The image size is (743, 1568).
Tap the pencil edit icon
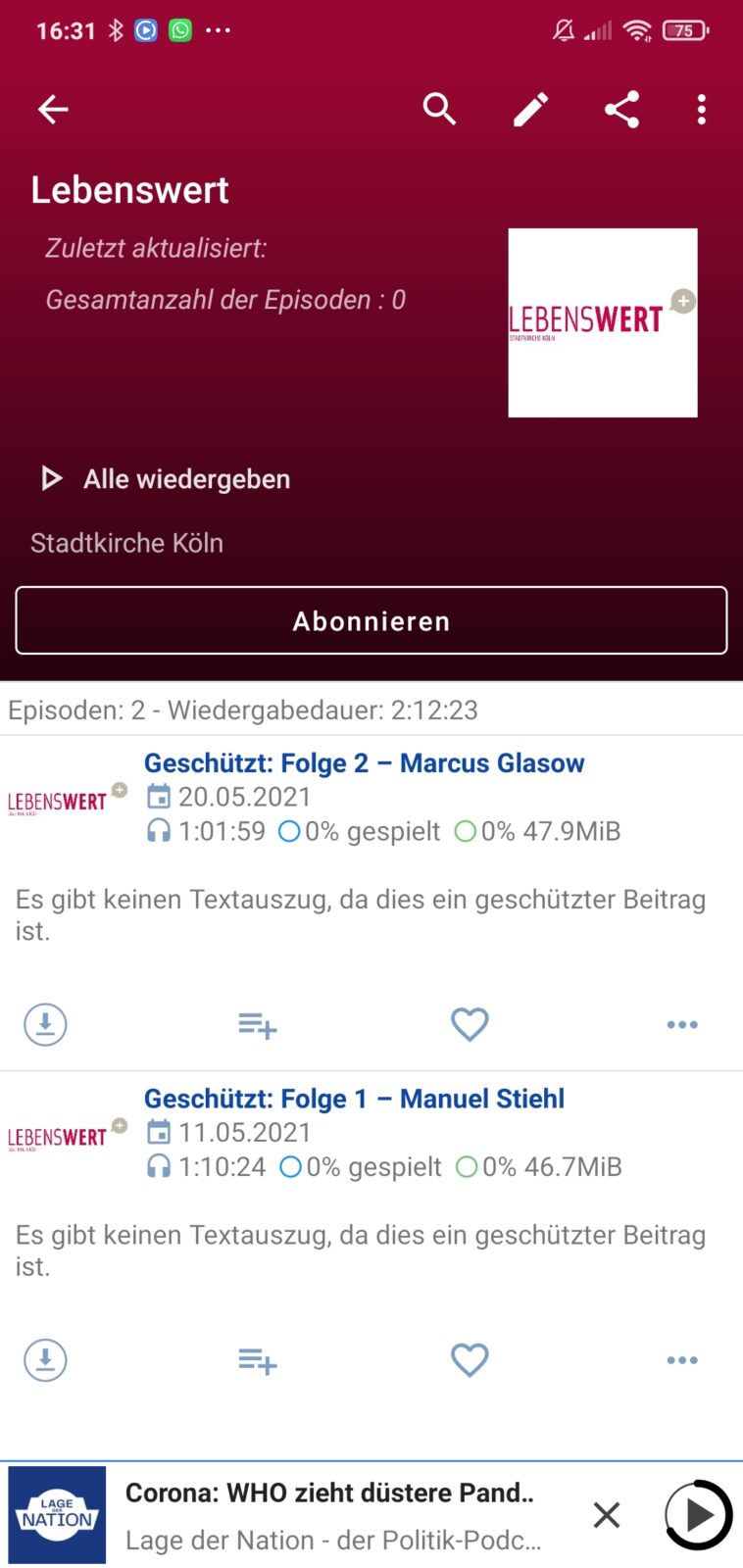(x=531, y=110)
